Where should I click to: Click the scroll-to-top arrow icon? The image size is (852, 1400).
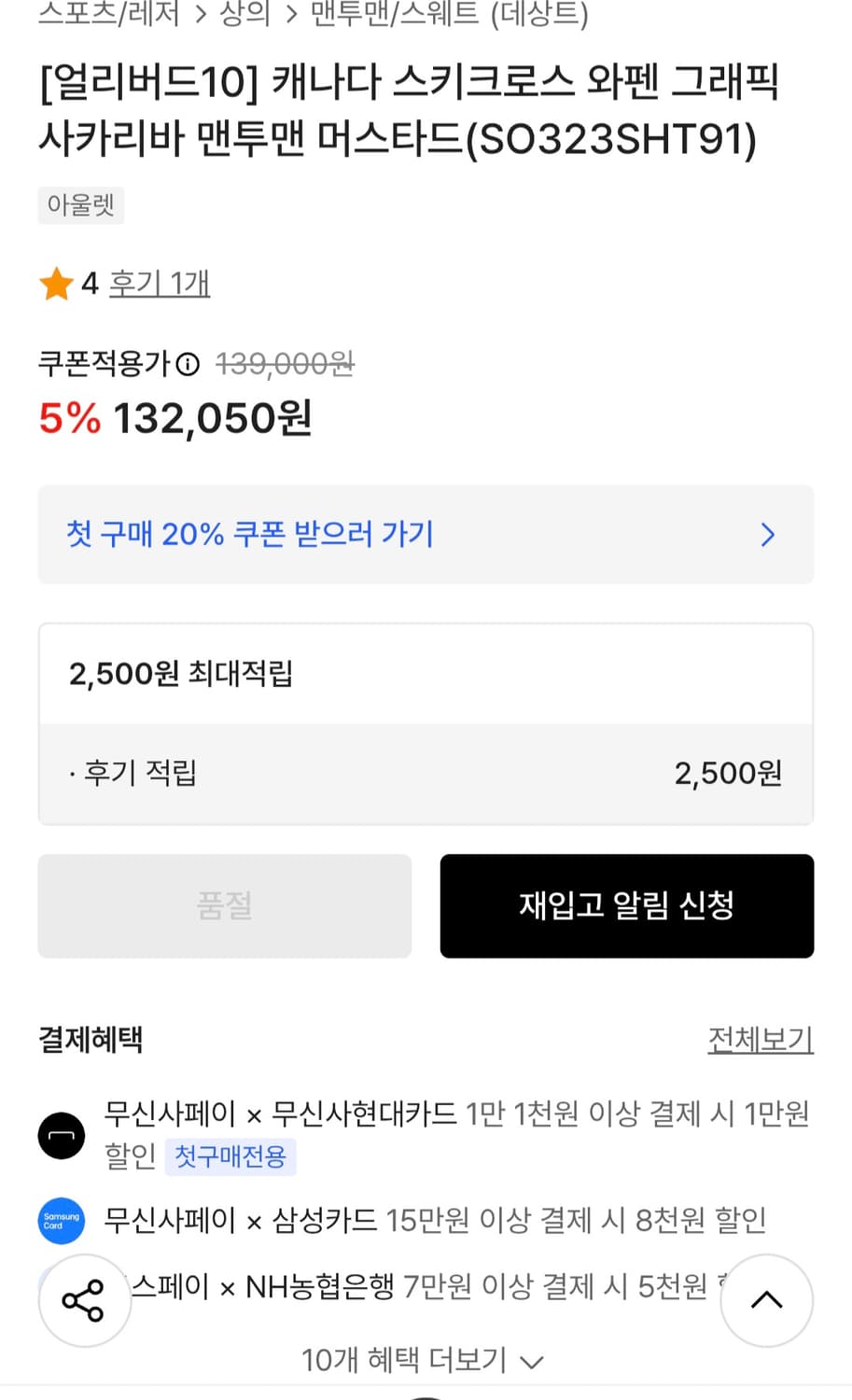click(767, 1300)
